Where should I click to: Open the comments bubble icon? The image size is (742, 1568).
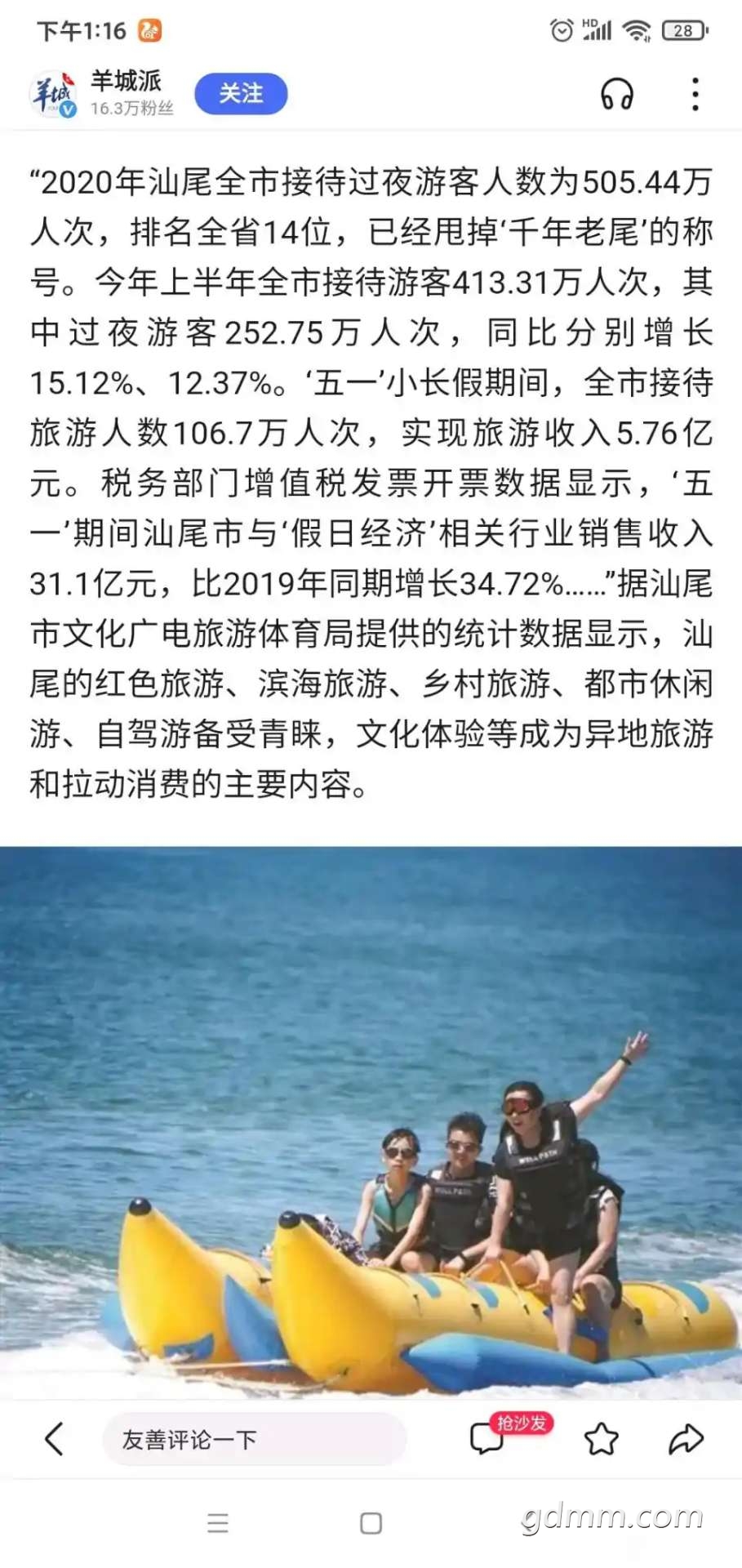click(x=487, y=1439)
